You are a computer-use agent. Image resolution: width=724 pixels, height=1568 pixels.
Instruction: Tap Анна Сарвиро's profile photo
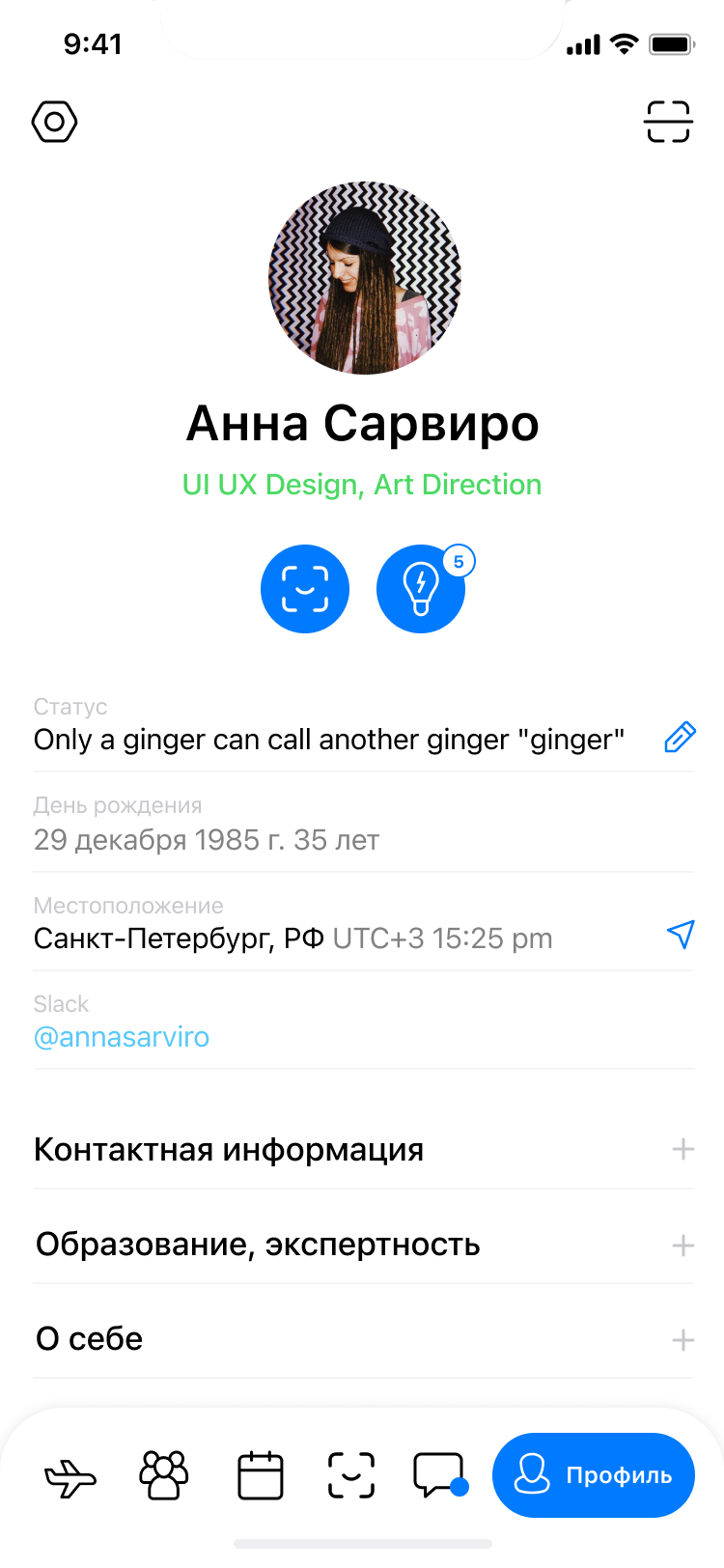click(364, 278)
